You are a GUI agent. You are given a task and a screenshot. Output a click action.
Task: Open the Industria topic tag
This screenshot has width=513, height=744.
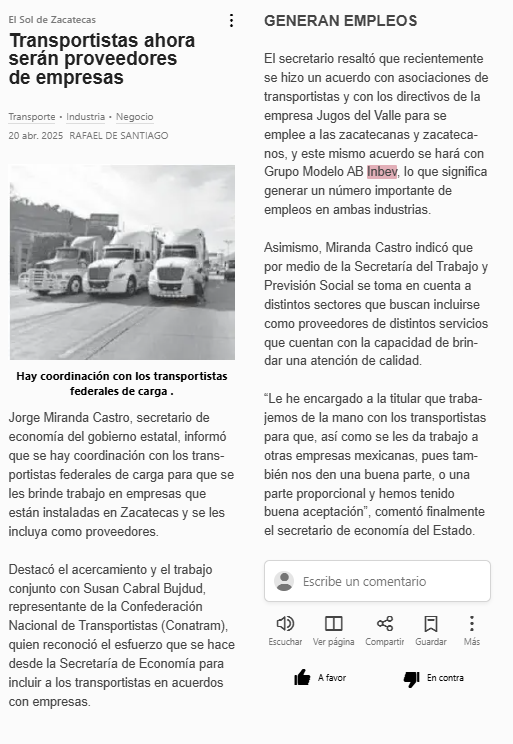click(x=85, y=117)
